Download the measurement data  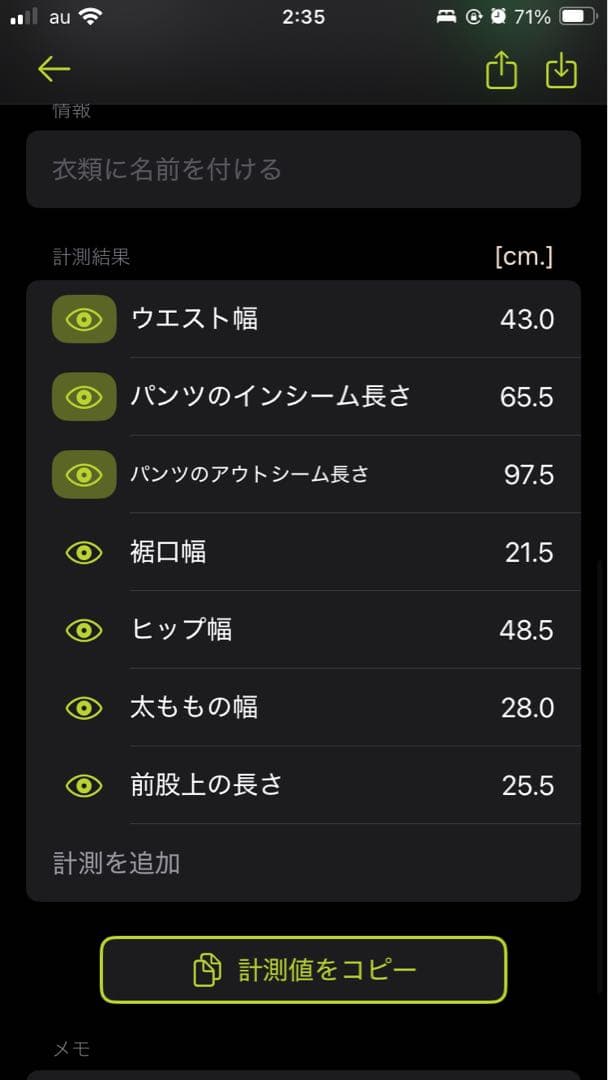click(562, 70)
